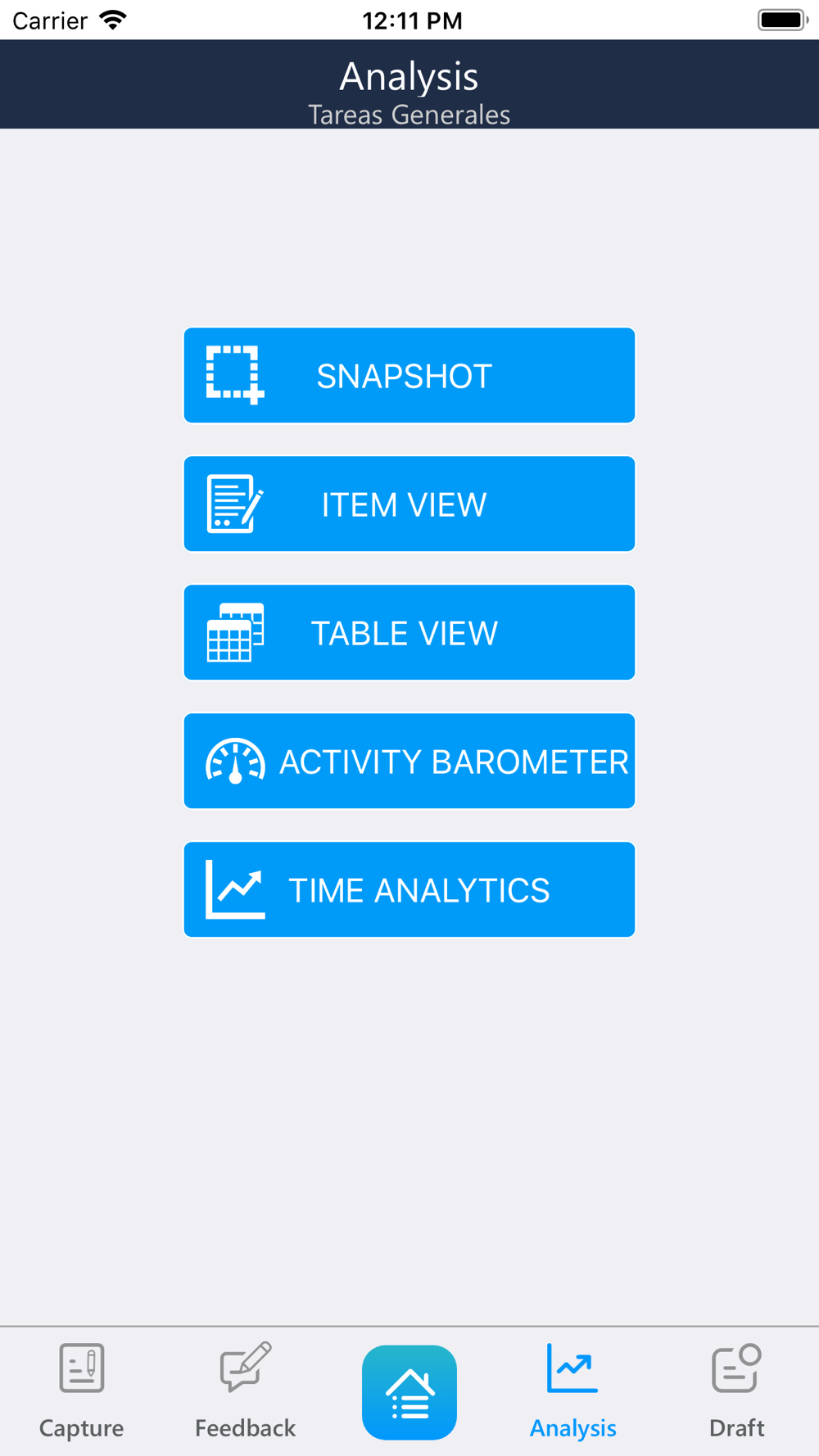Select the Item View button
The height and width of the screenshot is (1456, 819).
point(409,504)
